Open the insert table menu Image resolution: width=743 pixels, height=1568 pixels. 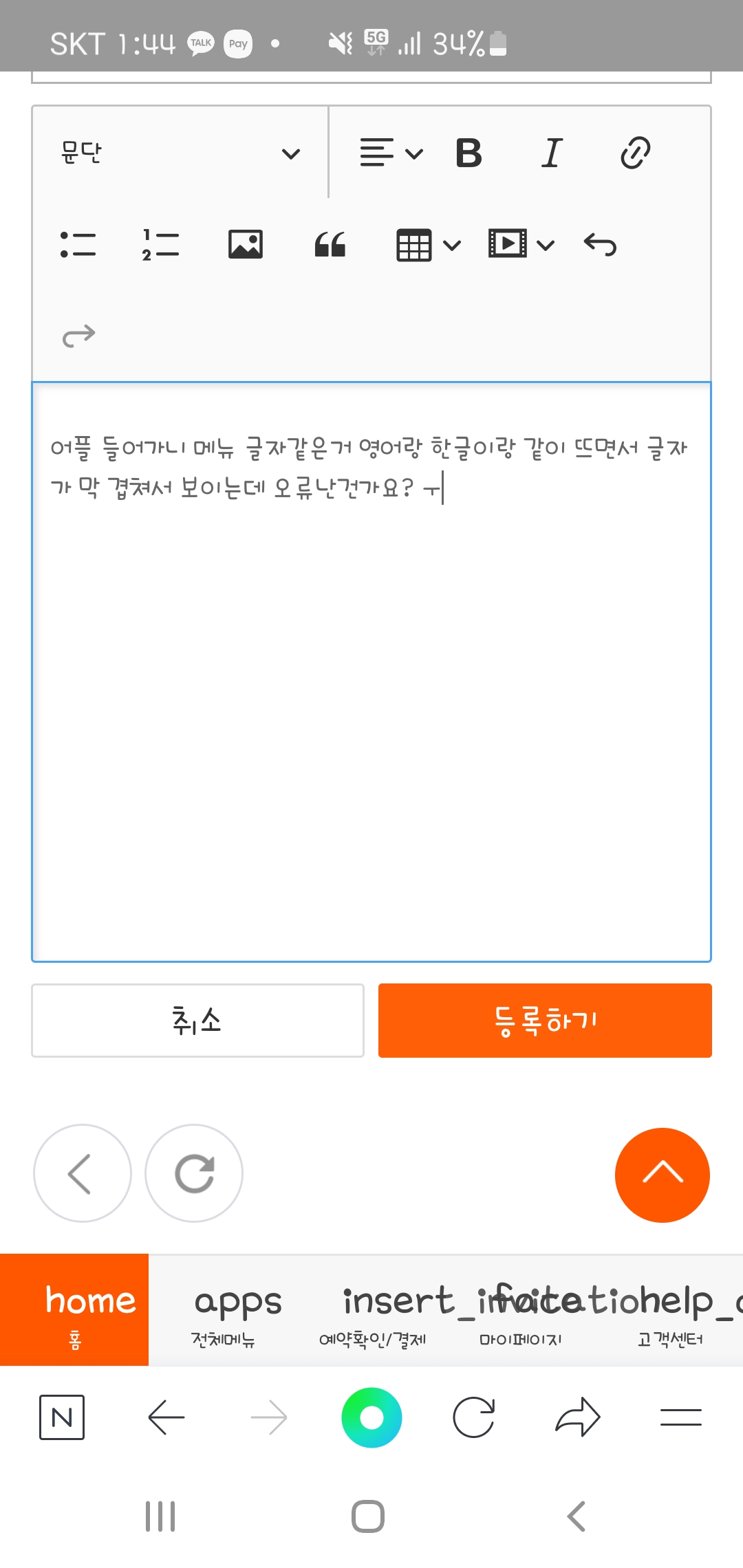click(429, 245)
